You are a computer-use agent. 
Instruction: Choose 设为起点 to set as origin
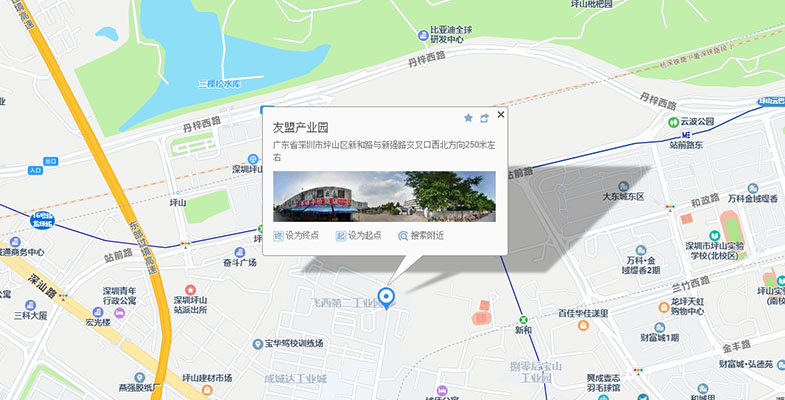pyautogui.click(x=358, y=236)
